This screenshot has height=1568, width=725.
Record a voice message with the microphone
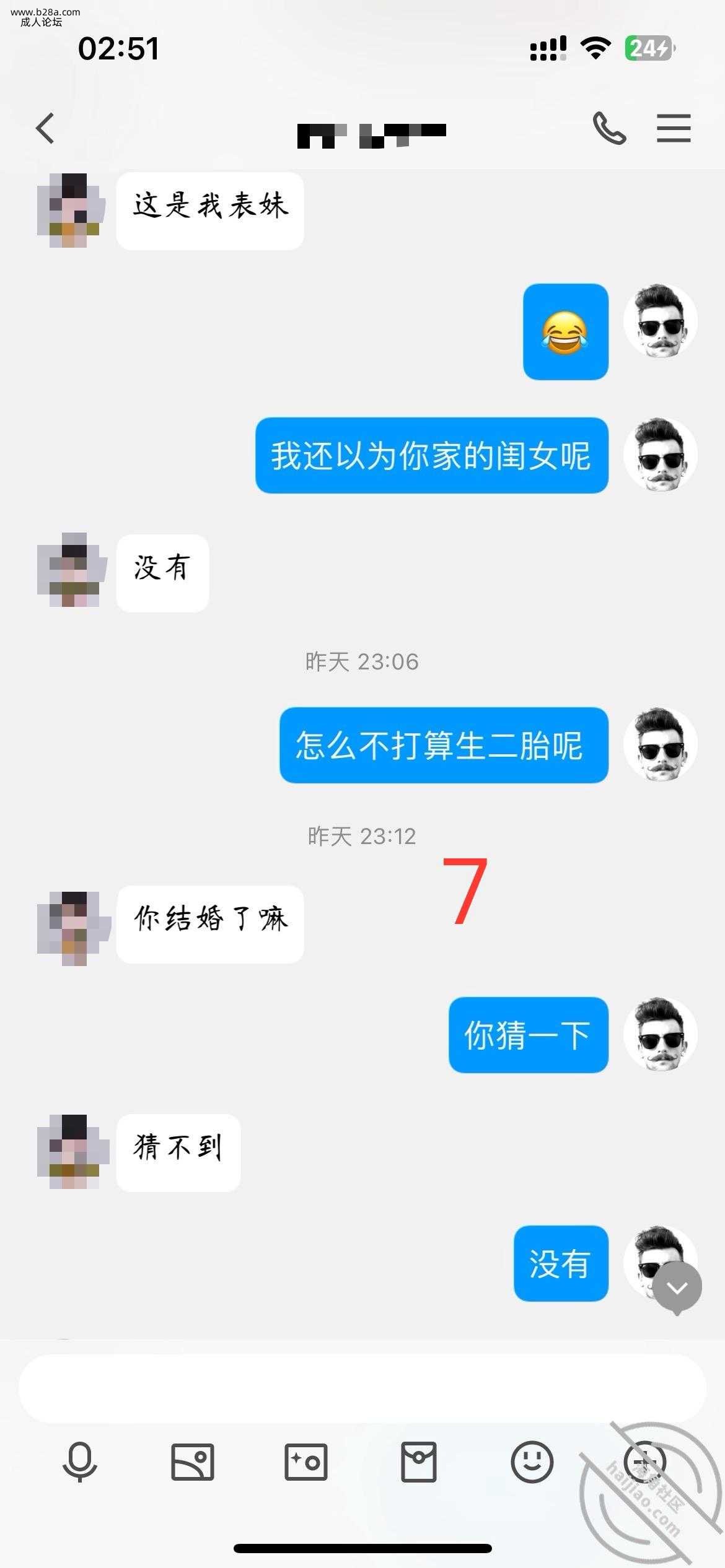tap(80, 1462)
